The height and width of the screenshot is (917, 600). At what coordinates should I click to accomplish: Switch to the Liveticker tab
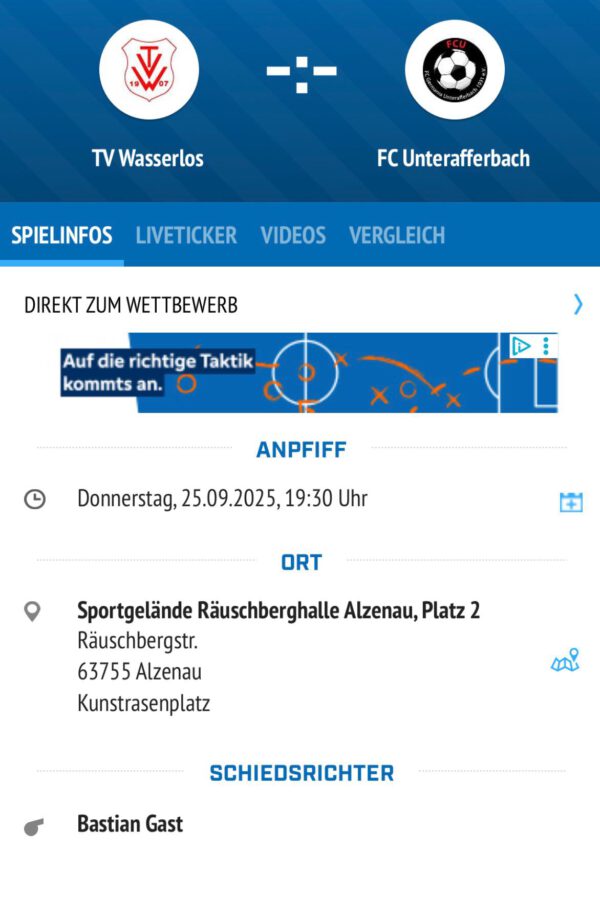coord(186,236)
